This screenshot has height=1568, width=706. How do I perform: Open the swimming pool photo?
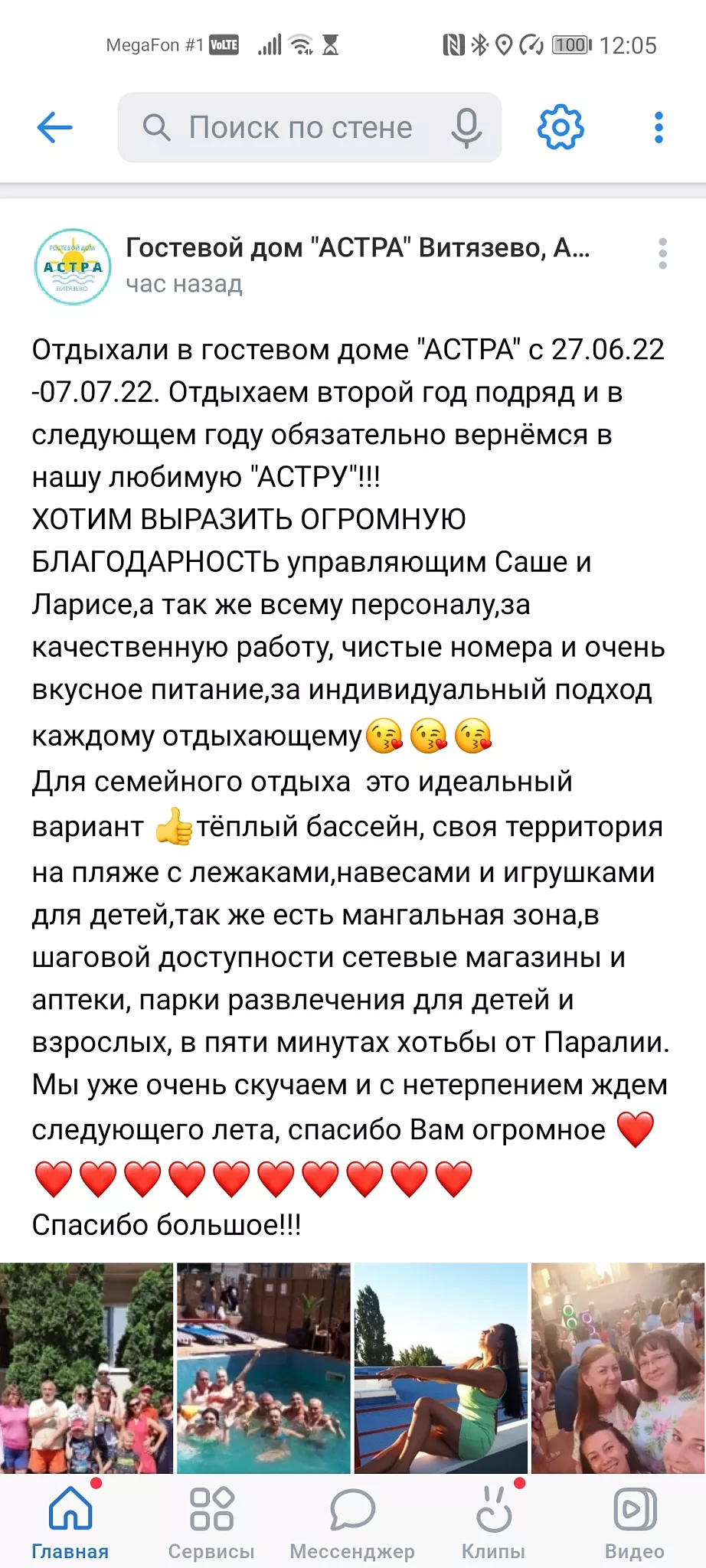(263, 1367)
